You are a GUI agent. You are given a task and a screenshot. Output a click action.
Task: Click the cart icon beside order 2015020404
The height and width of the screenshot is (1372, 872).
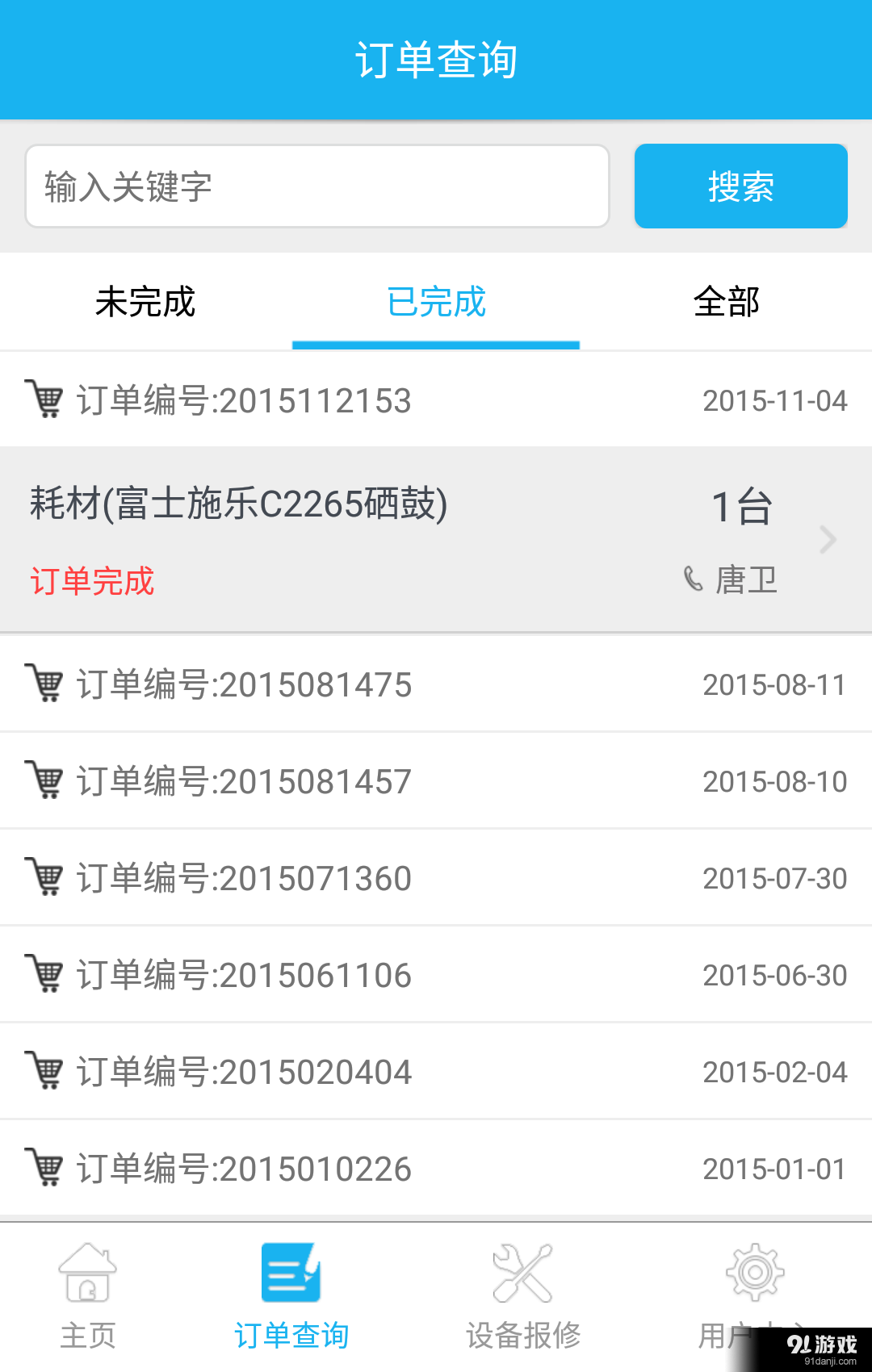(x=44, y=1071)
